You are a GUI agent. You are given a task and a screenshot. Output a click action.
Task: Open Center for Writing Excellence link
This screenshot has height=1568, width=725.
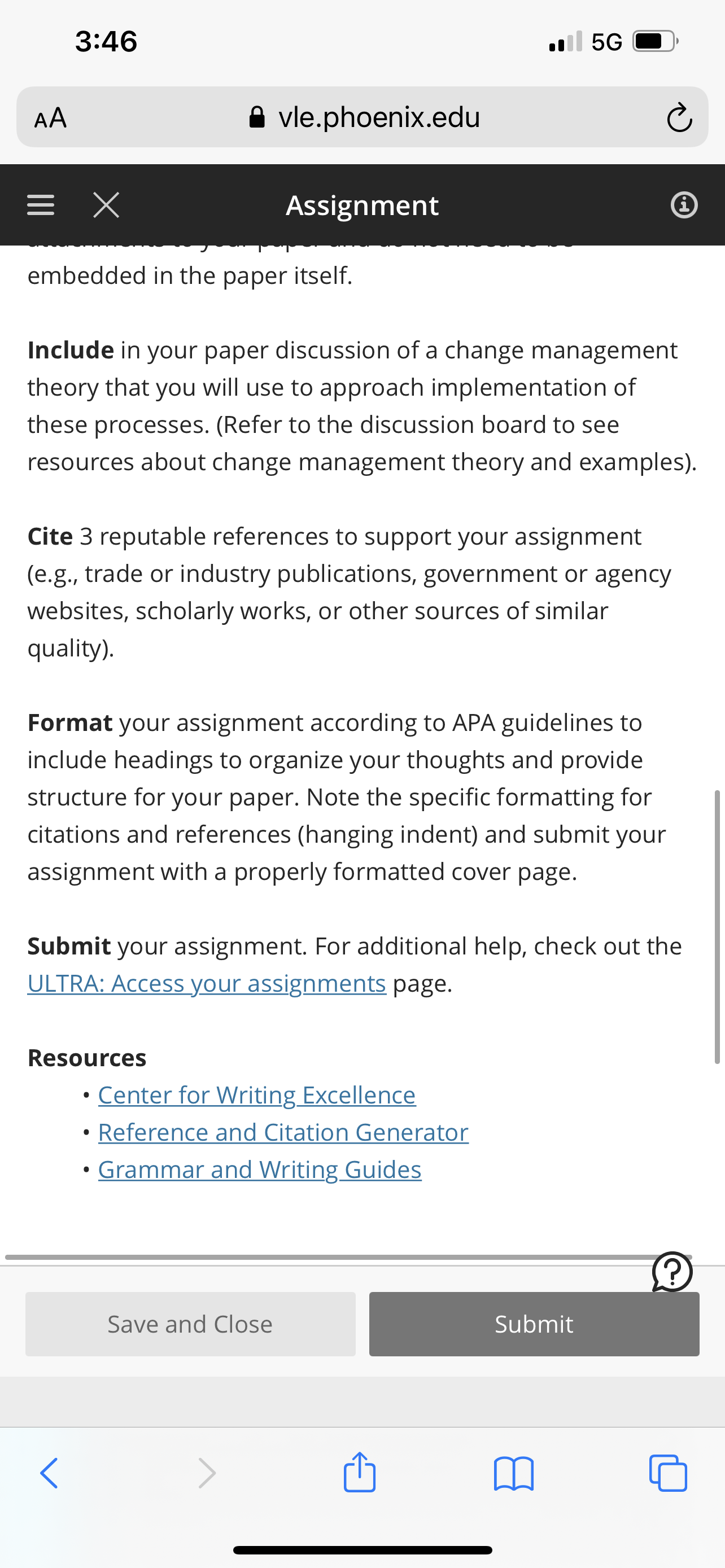[x=256, y=1095]
